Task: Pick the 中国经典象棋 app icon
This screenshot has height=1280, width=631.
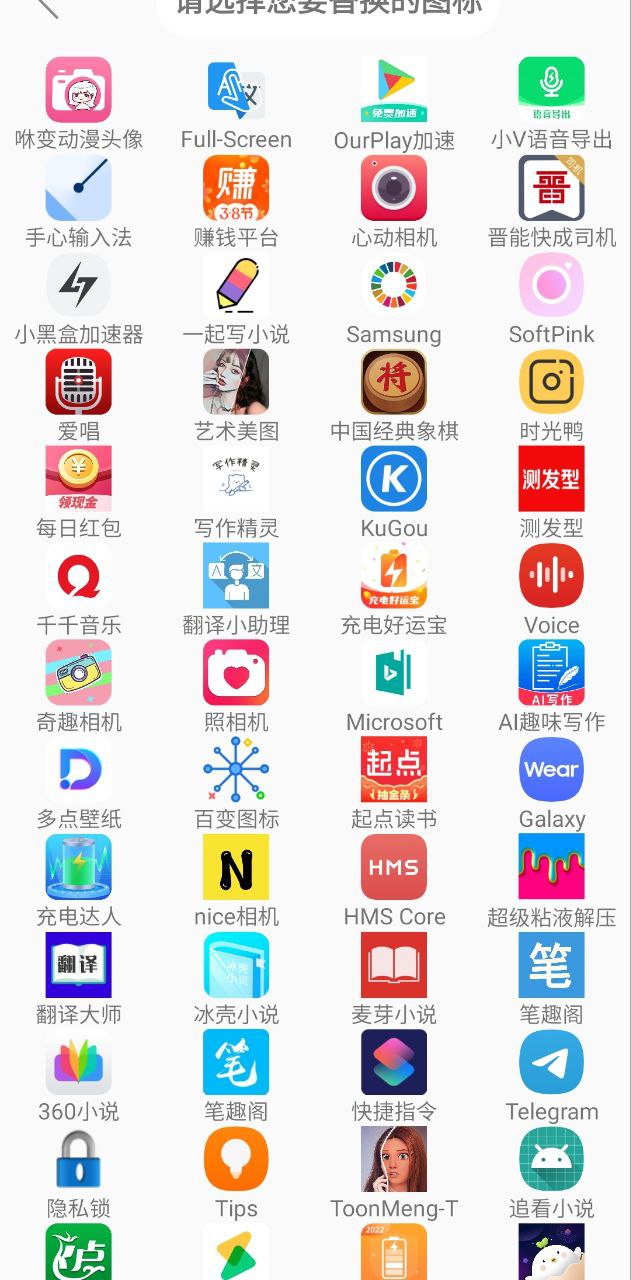Action: (x=394, y=382)
